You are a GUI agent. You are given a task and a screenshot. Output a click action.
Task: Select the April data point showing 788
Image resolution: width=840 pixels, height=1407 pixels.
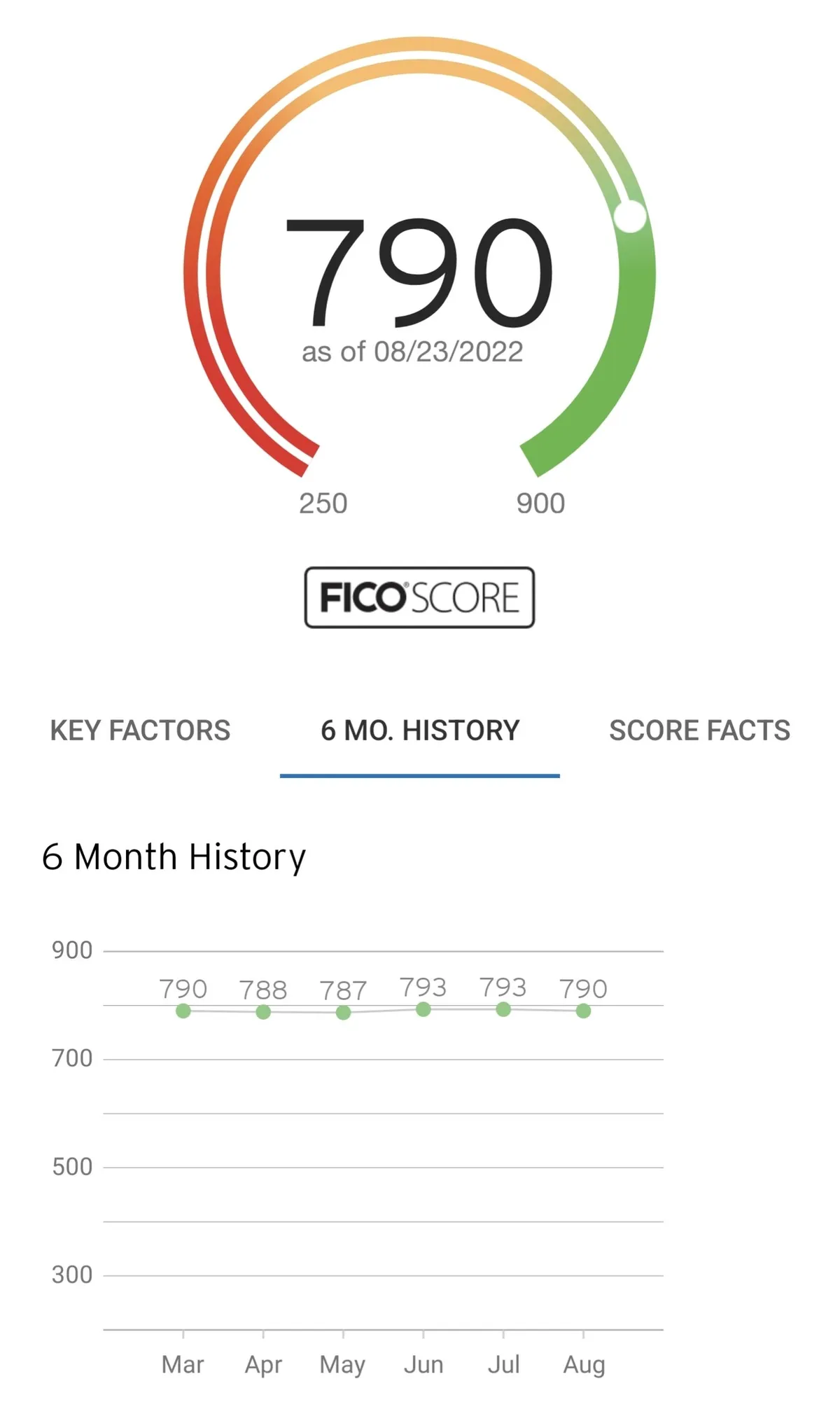262,1012
